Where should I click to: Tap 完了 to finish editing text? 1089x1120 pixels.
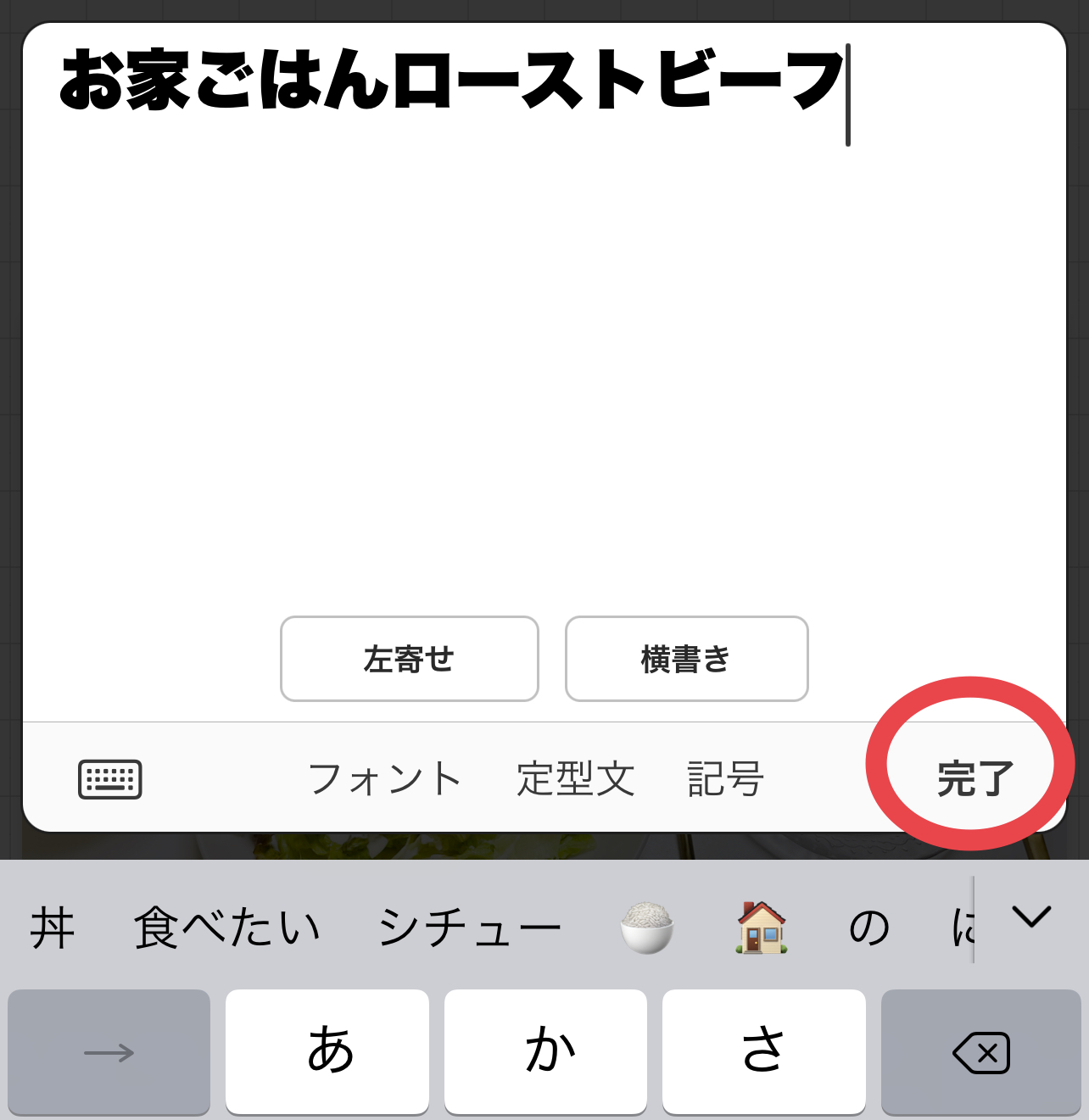tap(975, 777)
